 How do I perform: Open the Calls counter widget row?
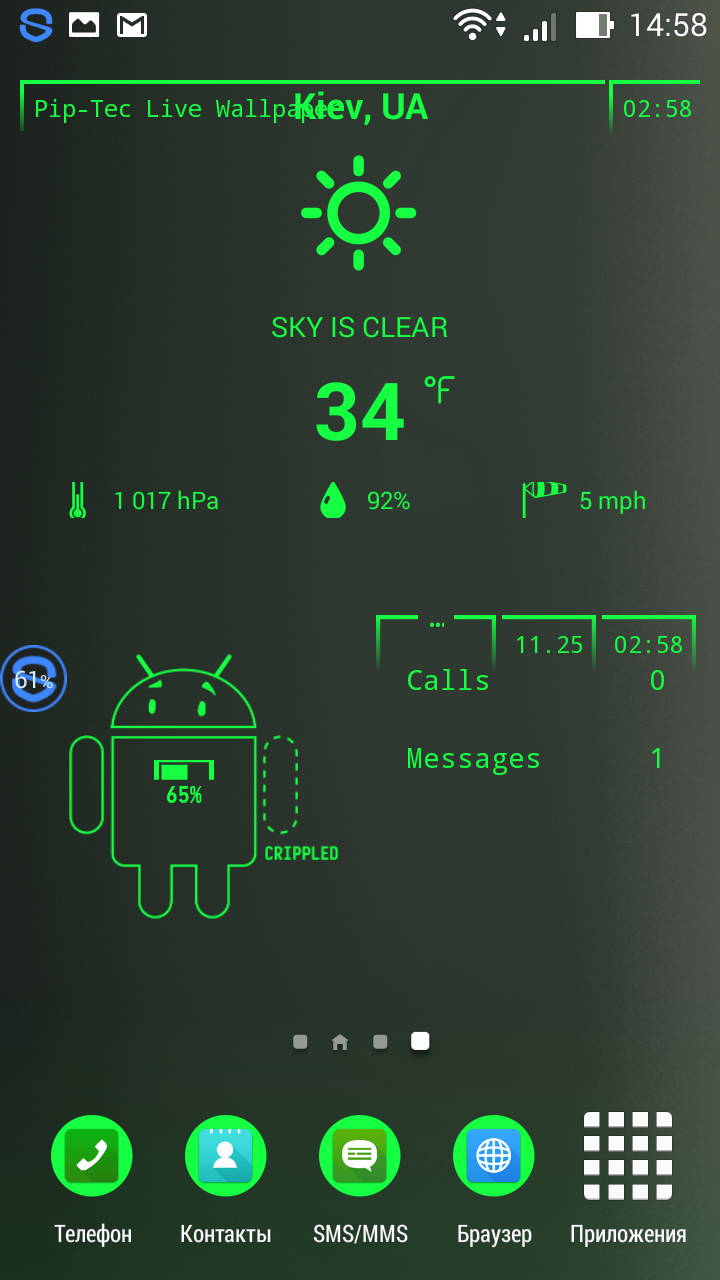[535, 681]
